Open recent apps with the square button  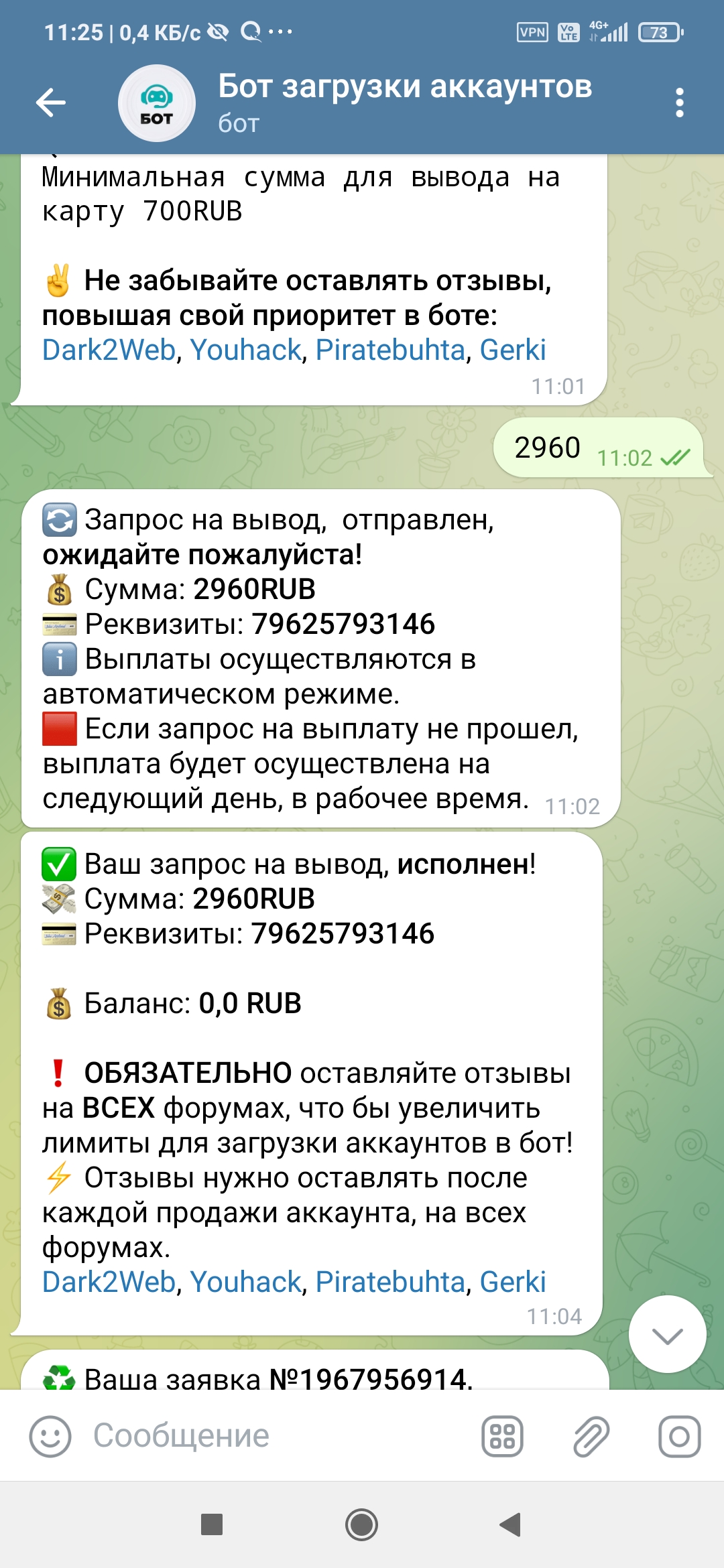coord(212,1525)
